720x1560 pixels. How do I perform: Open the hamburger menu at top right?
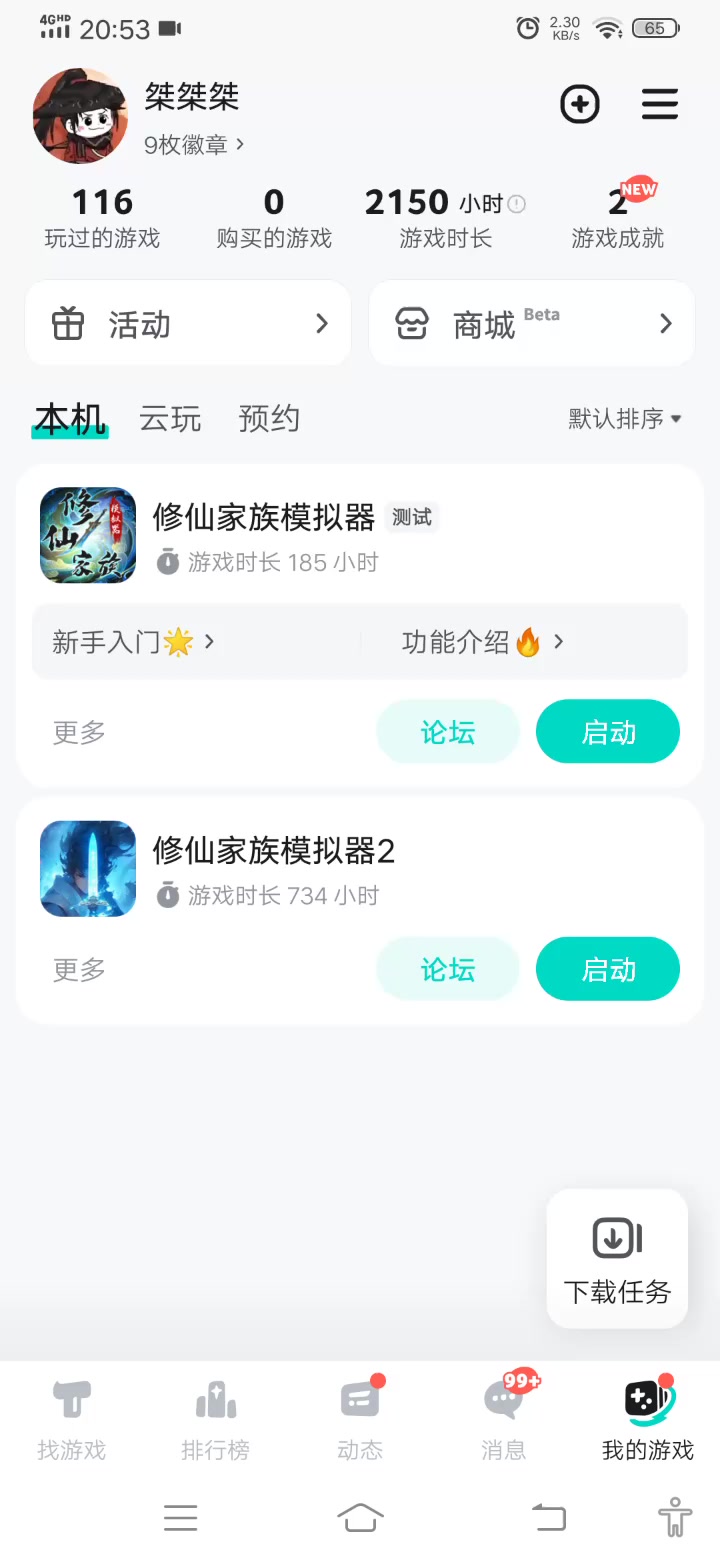point(660,104)
